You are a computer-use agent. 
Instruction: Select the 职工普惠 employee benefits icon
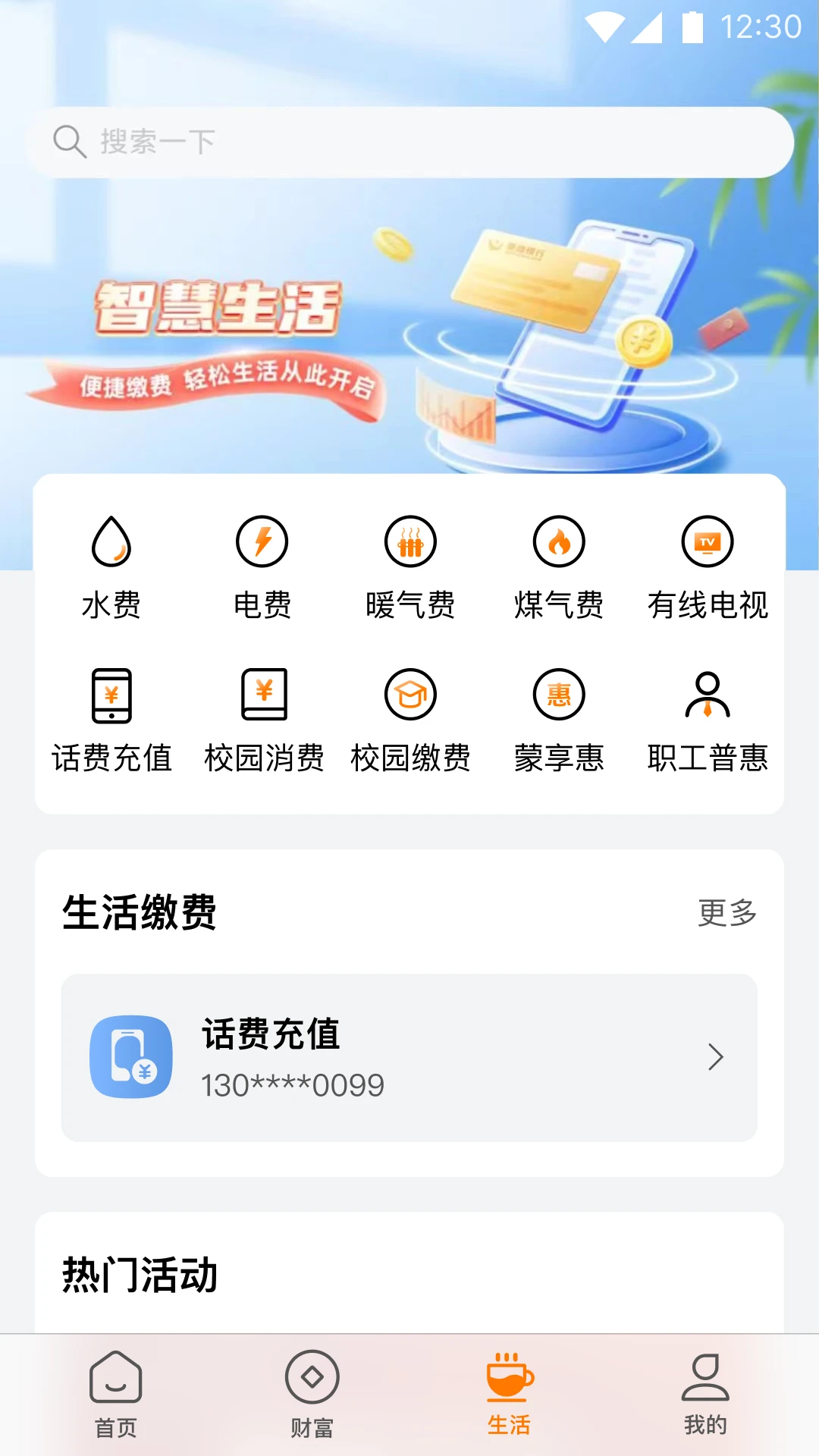[708, 694]
